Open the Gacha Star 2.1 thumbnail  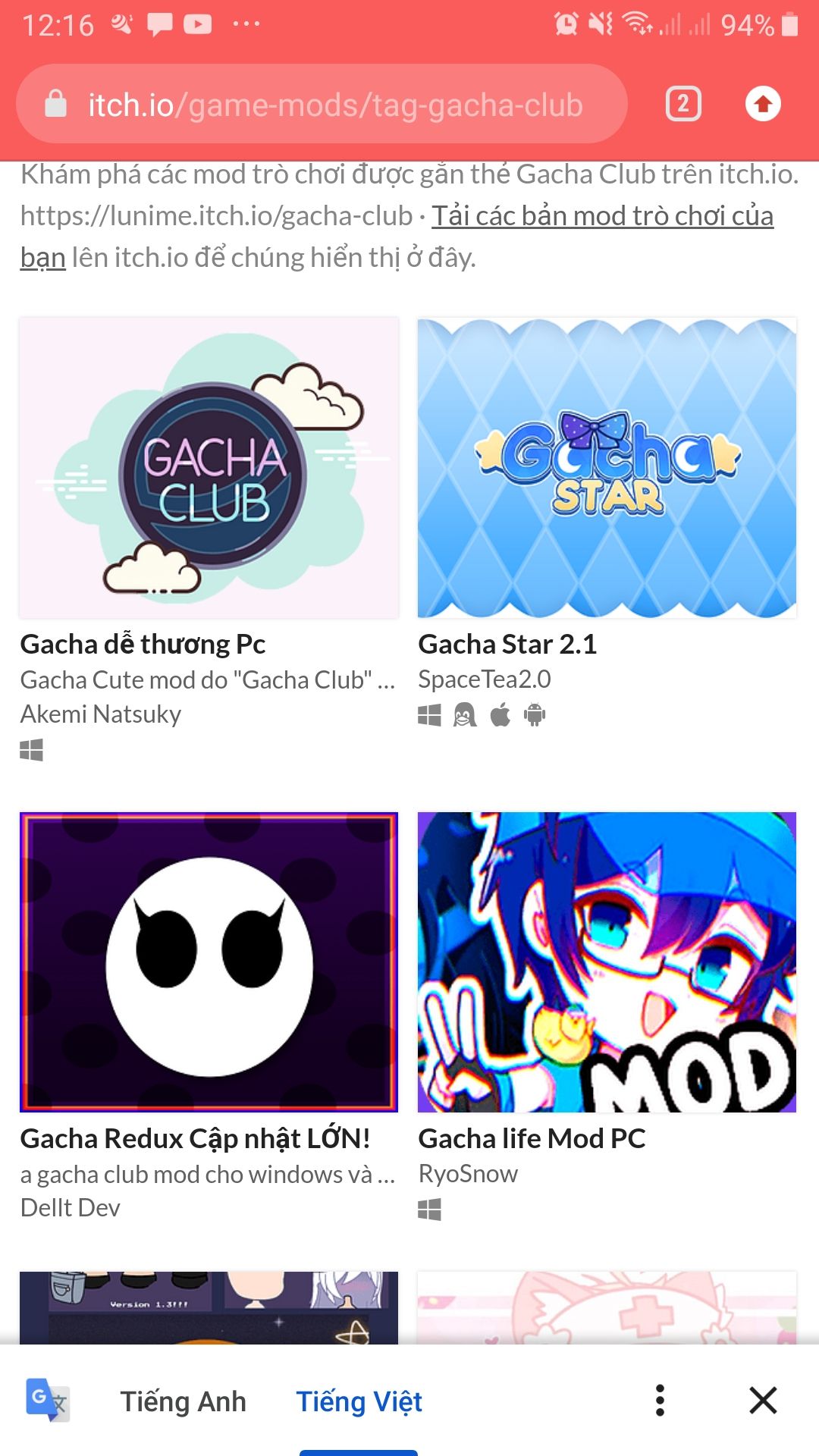click(x=607, y=468)
